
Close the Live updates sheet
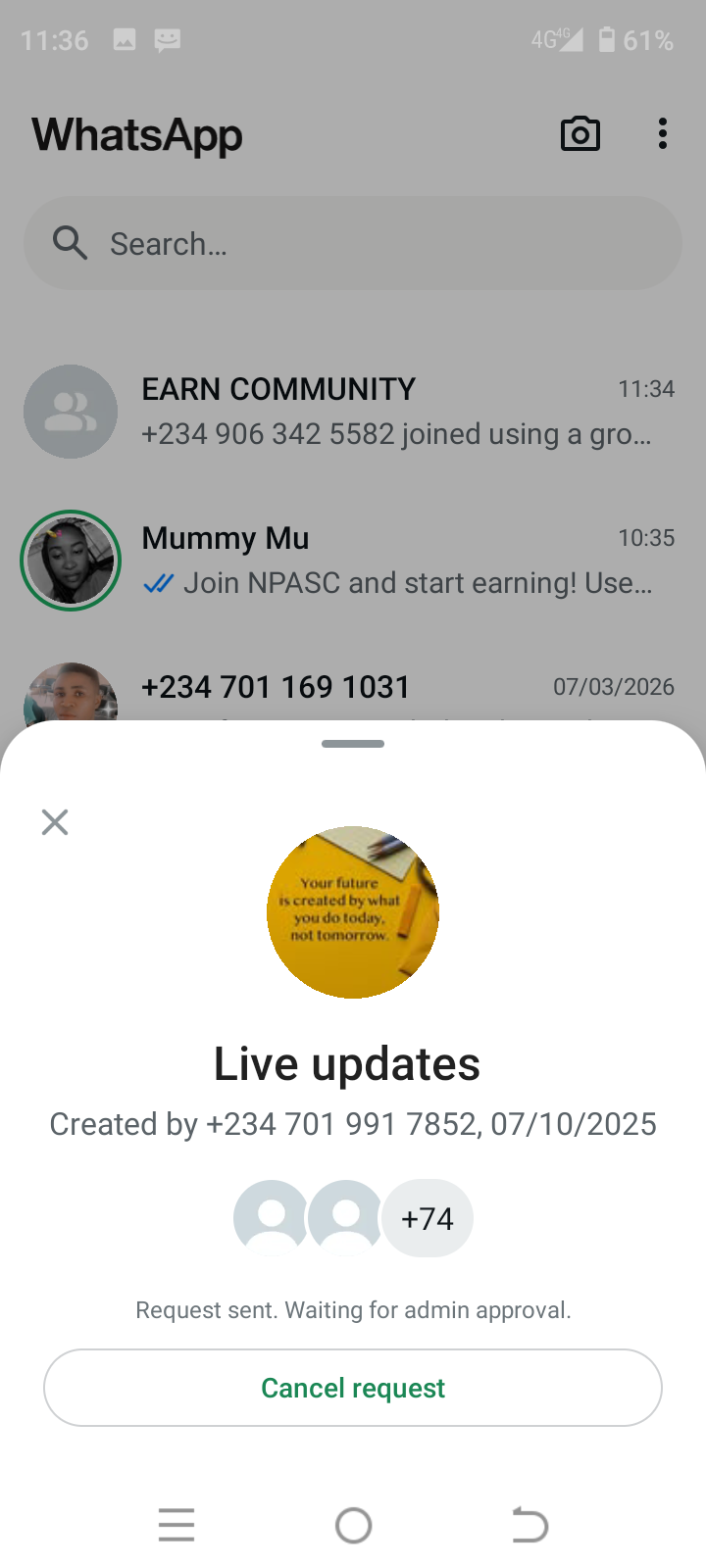[x=55, y=822]
